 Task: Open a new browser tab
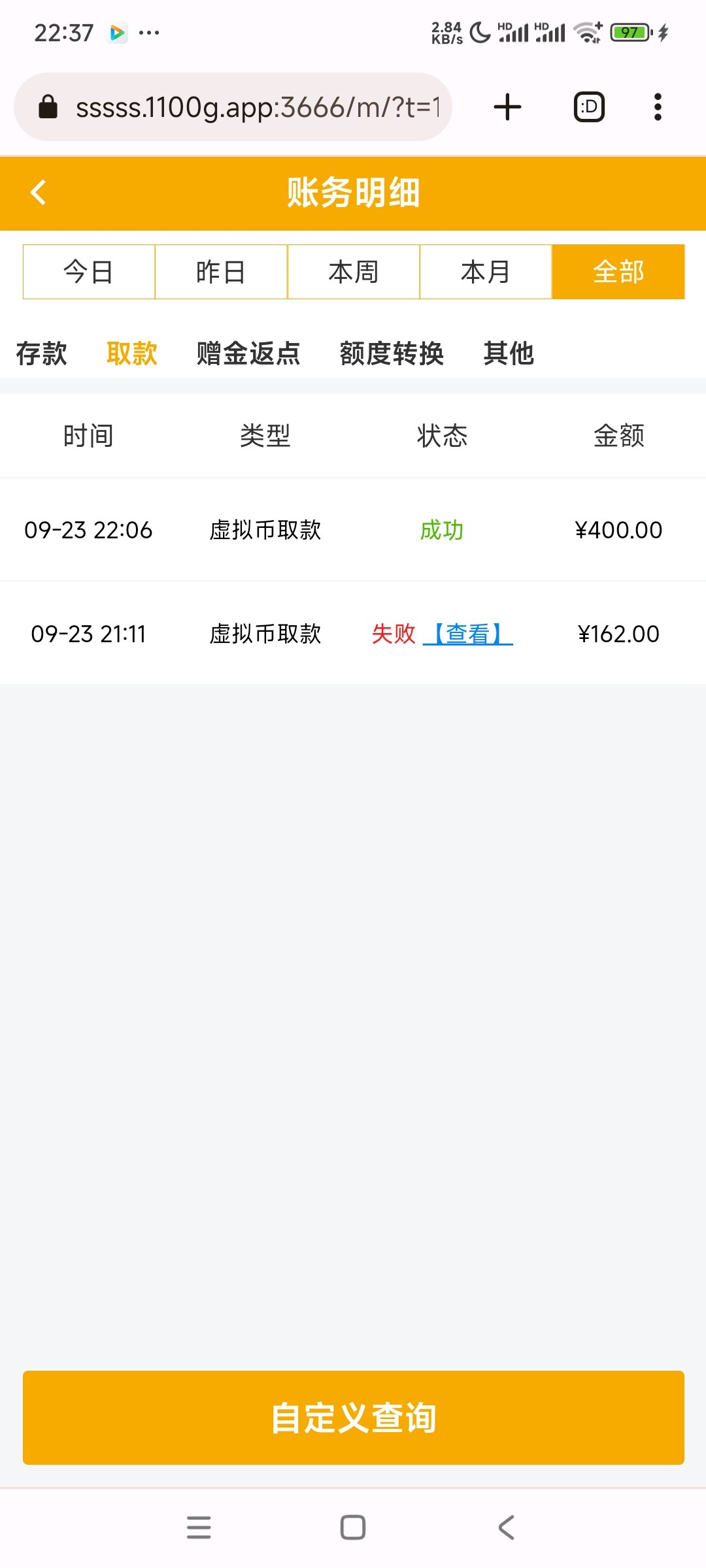click(x=507, y=107)
